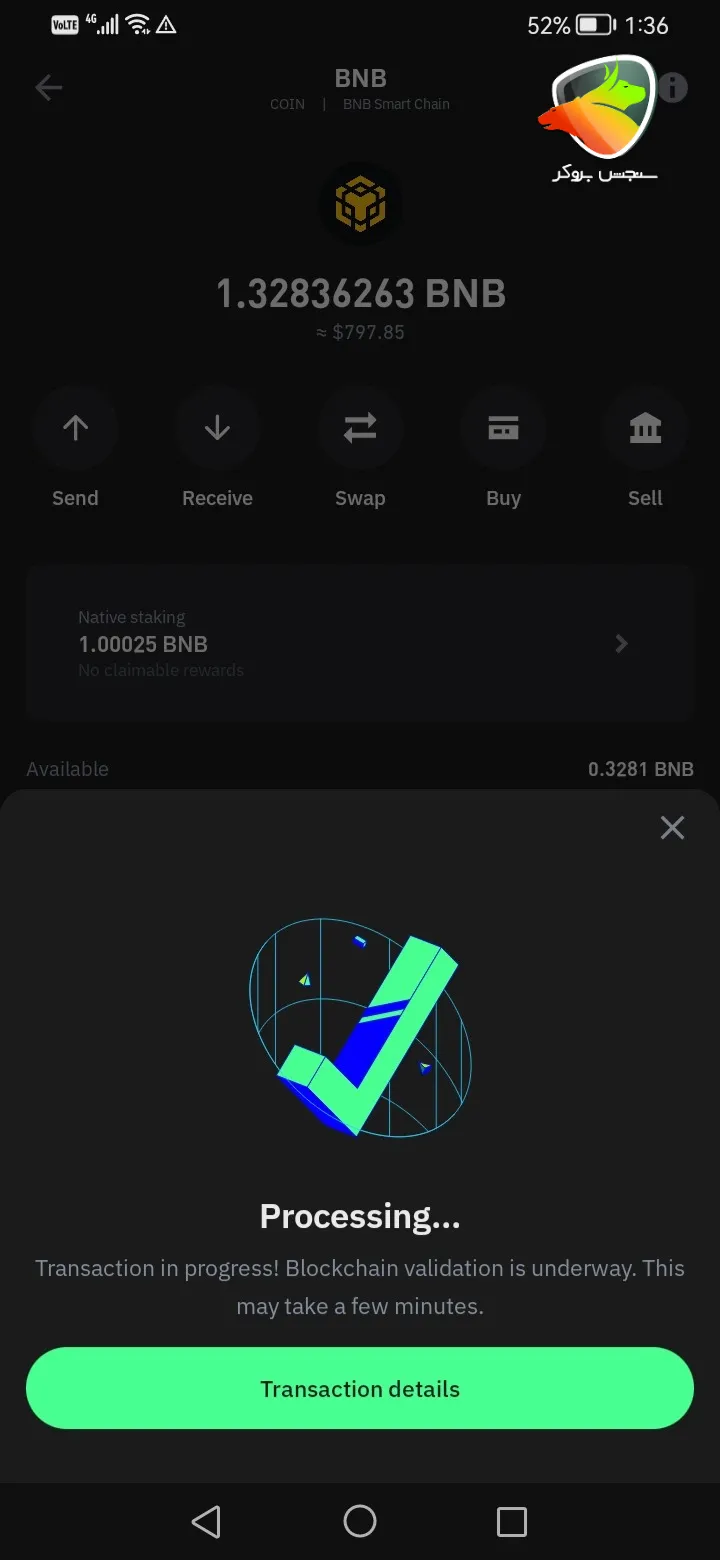Open Transaction details
The width and height of the screenshot is (720, 1560).
(360, 1388)
